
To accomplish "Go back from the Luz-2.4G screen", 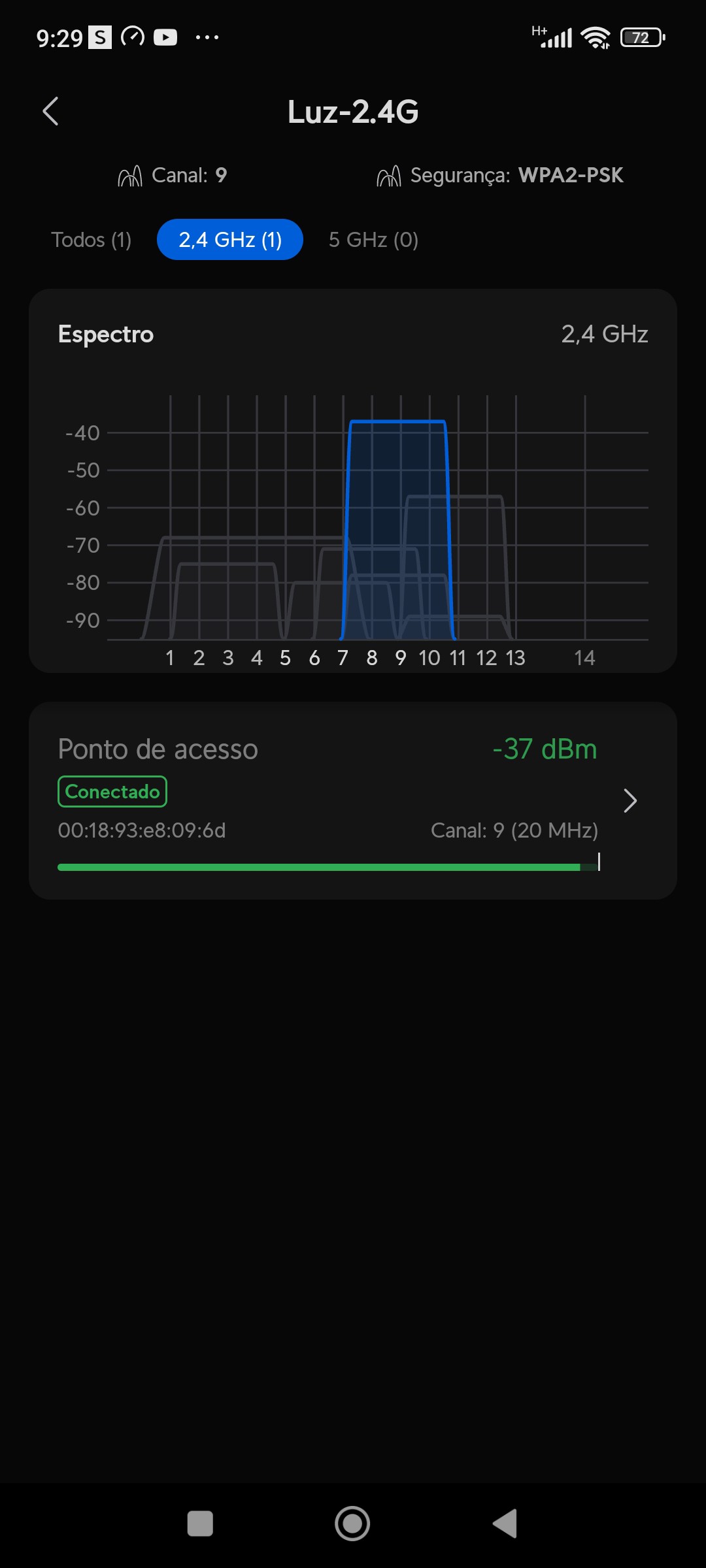I will (x=51, y=111).
